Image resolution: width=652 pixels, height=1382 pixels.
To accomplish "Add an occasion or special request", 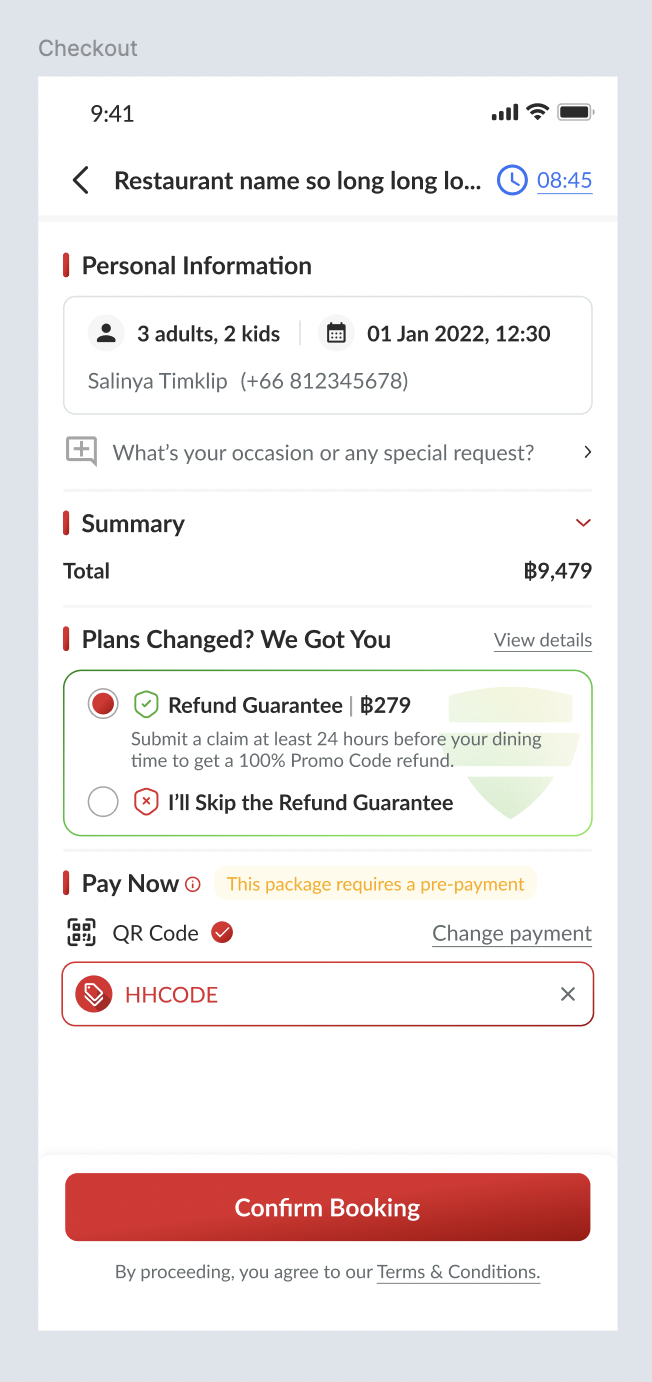I will (327, 452).
